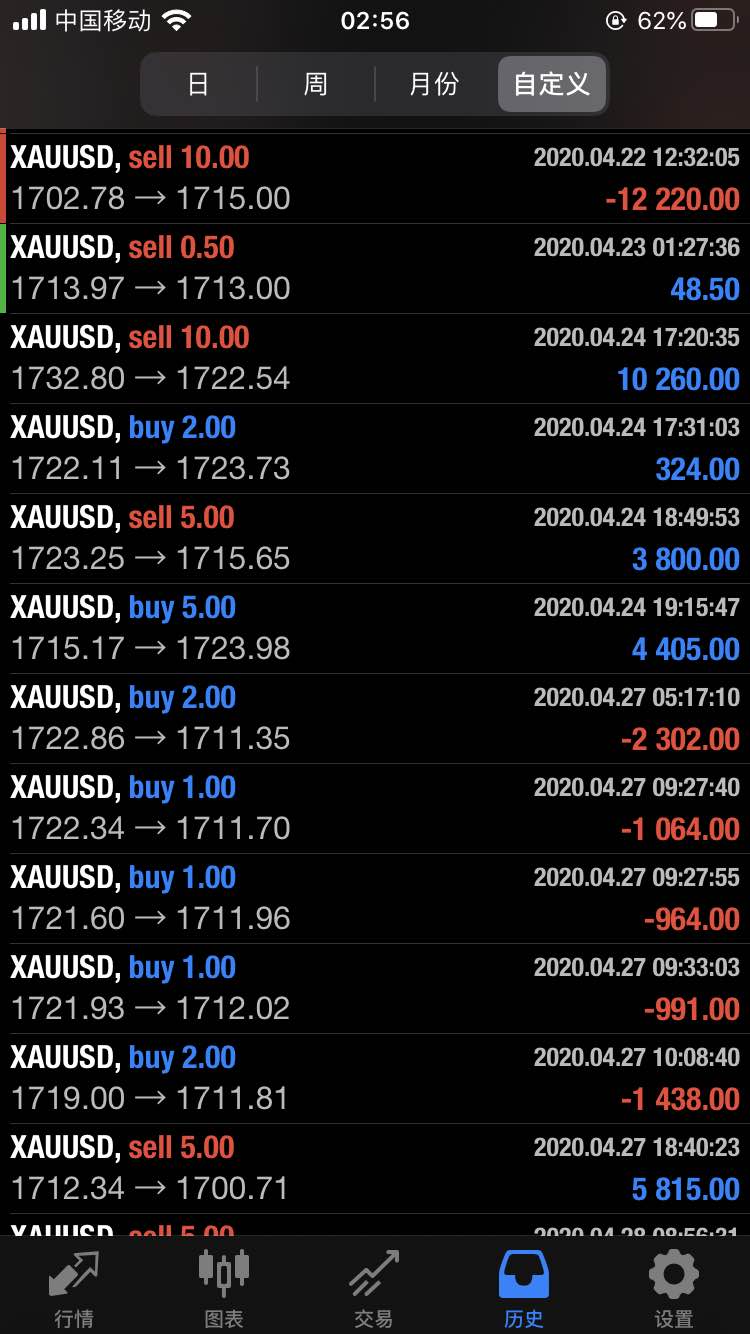Tap the 历史 history tab
The height and width of the screenshot is (1334, 750).
point(524,1286)
